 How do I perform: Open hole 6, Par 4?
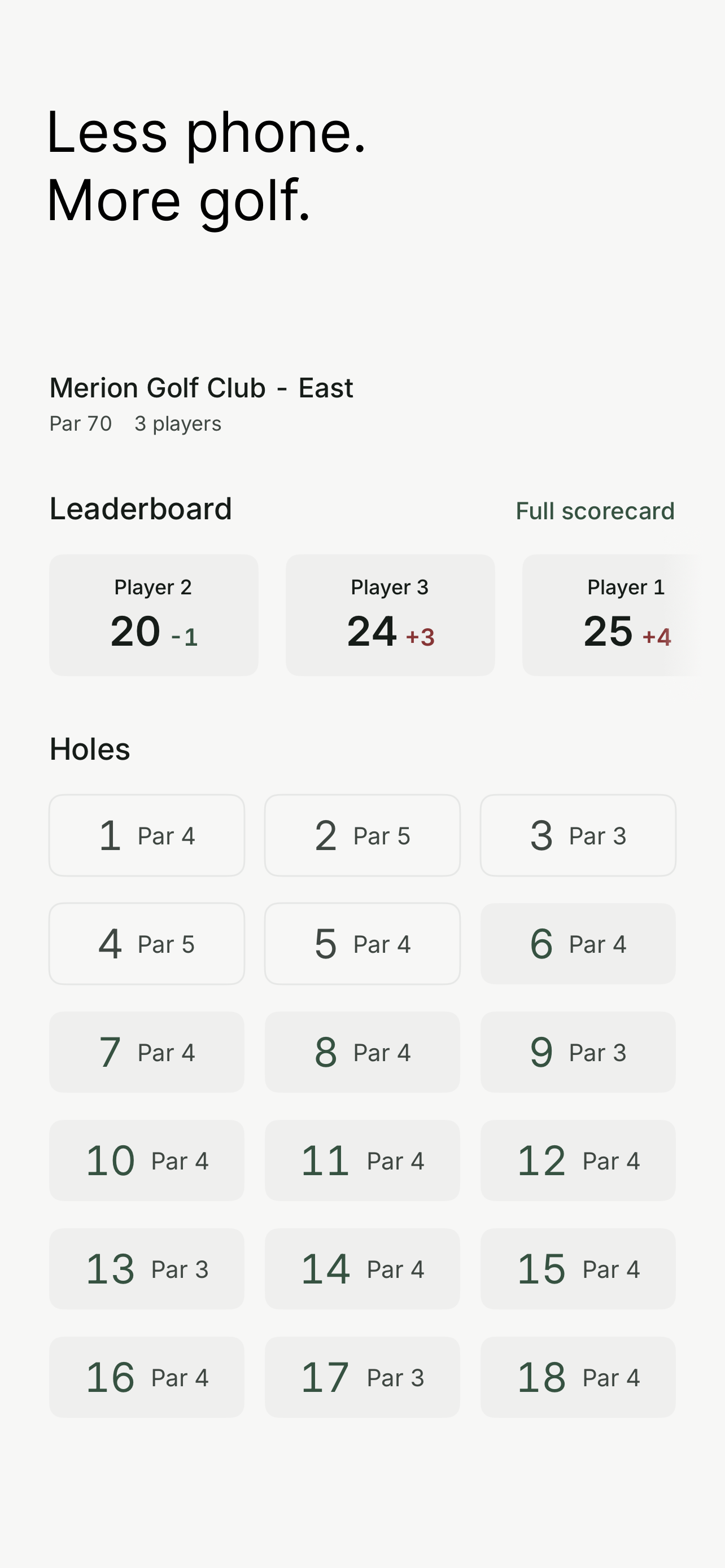click(x=578, y=944)
